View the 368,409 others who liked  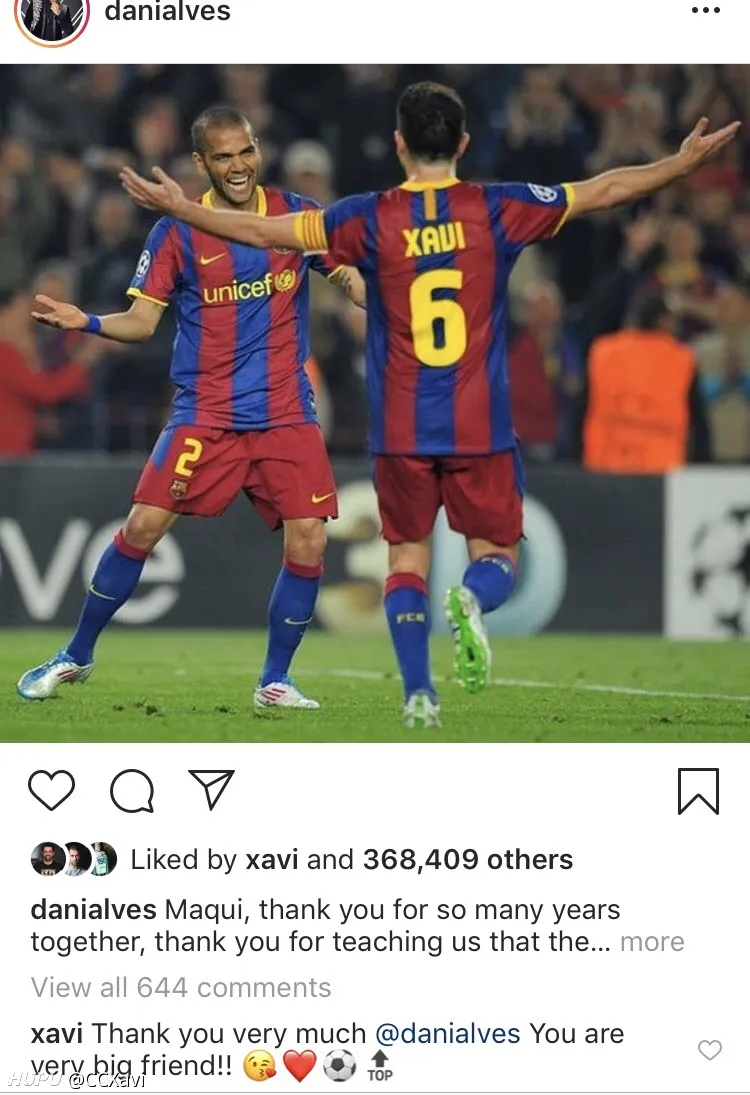click(467, 860)
